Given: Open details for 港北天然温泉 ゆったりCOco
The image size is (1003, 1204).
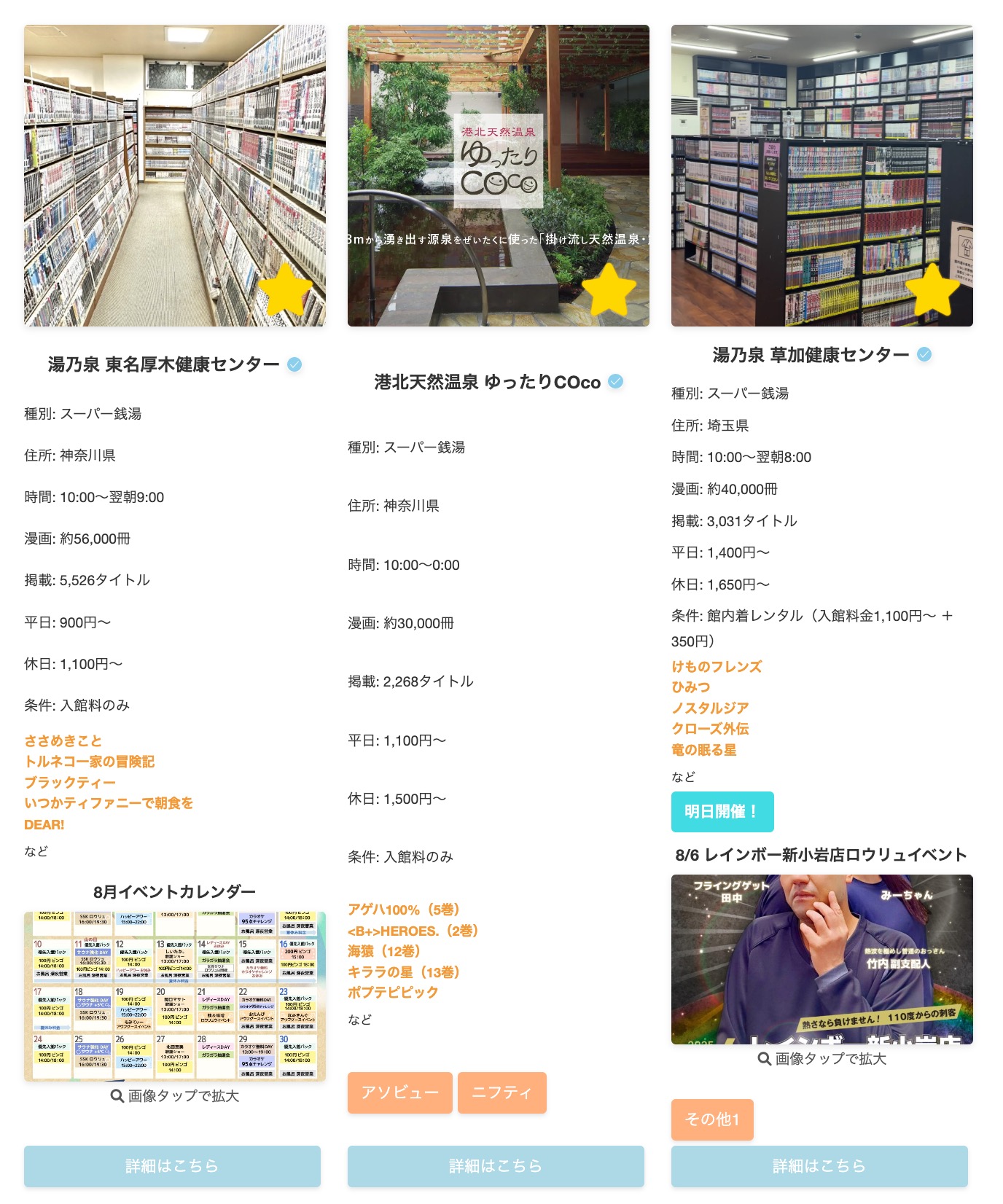Looking at the screenshot, I should pyautogui.click(x=496, y=1166).
